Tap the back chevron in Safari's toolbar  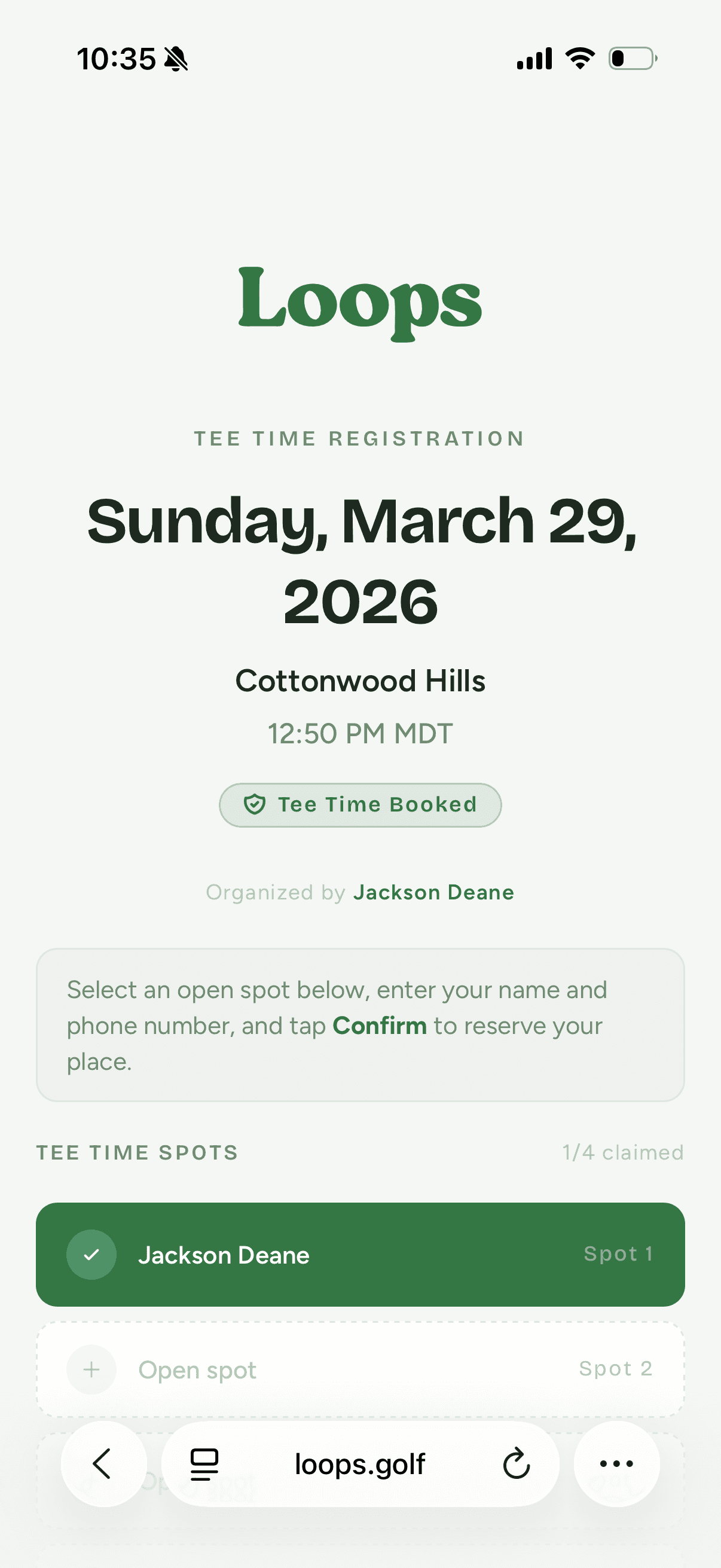(102, 1464)
